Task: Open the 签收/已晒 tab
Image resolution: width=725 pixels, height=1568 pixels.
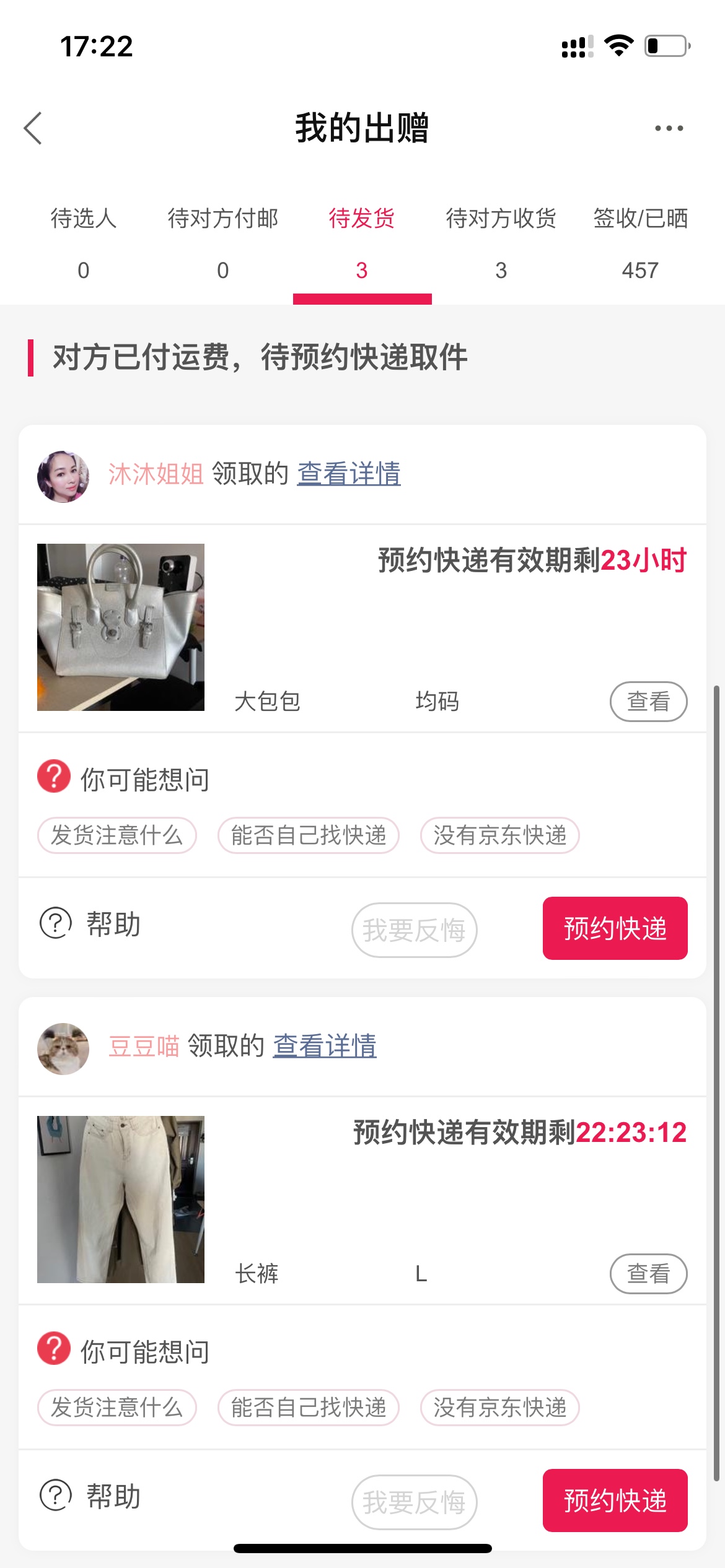Action: point(640,243)
